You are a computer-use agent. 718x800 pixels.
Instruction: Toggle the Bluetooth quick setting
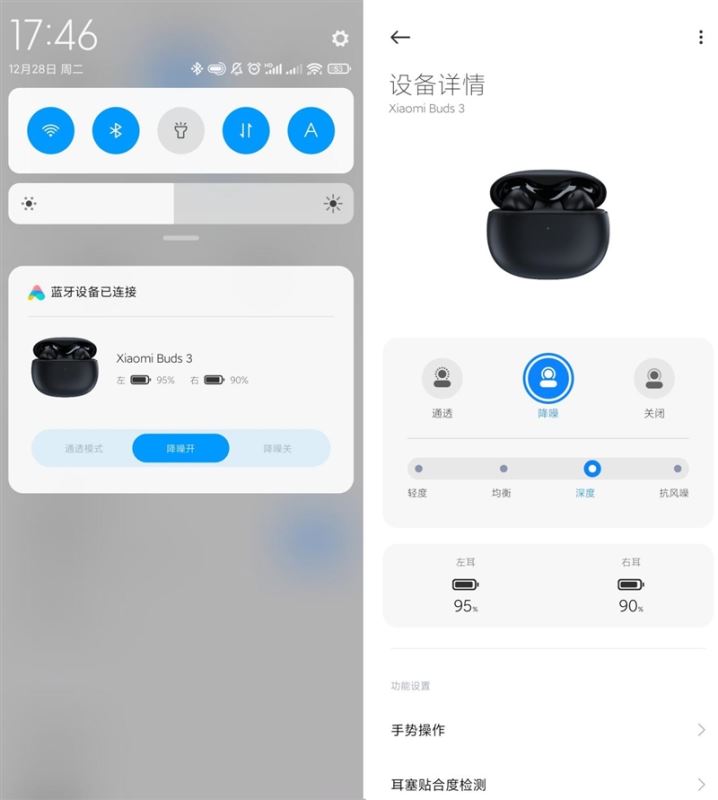click(x=116, y=131)
